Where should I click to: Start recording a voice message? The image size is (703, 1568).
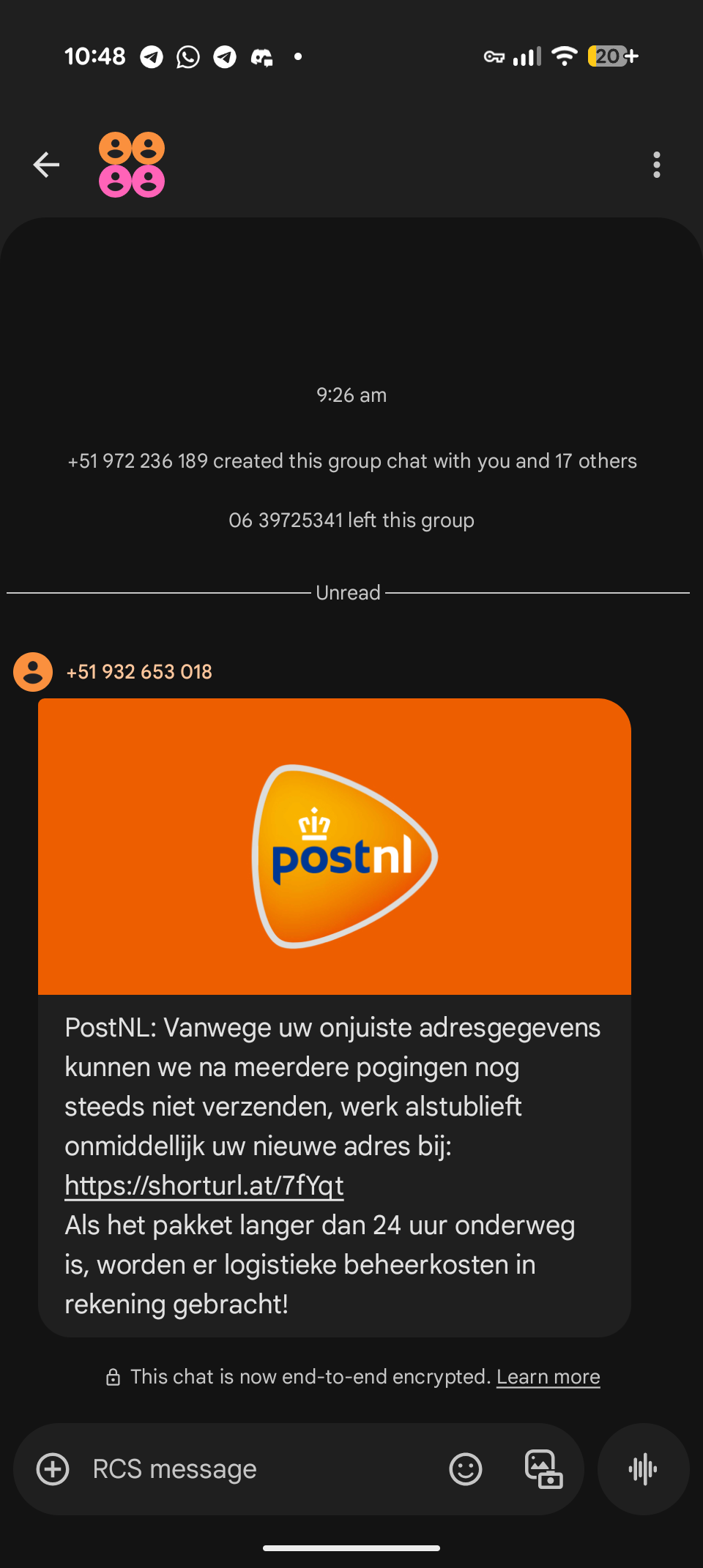(x=643, y=1469)
